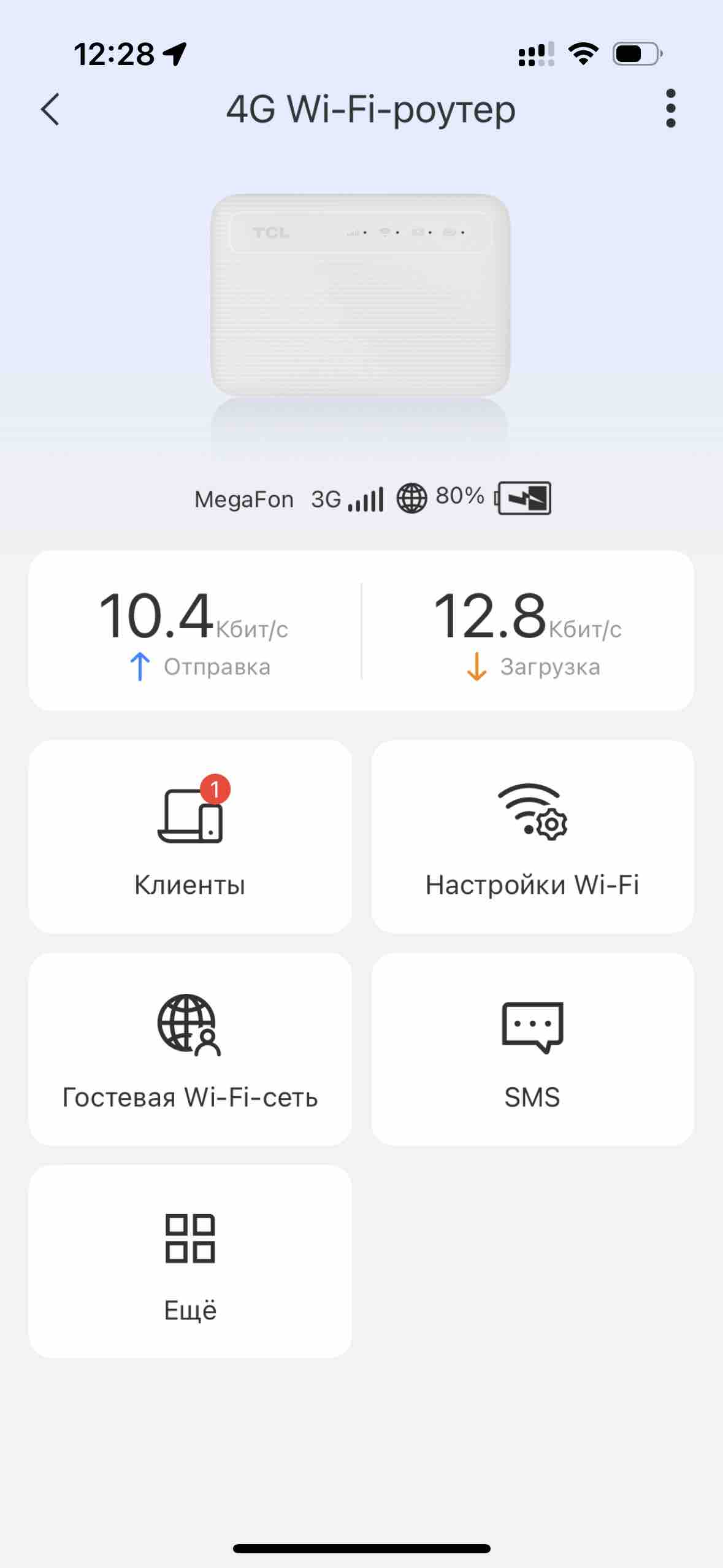This screenshot has width=723, height=1568.
Task: Open Гостевая Wi-Fi-сеть
Action: [x=190, y=1049]
